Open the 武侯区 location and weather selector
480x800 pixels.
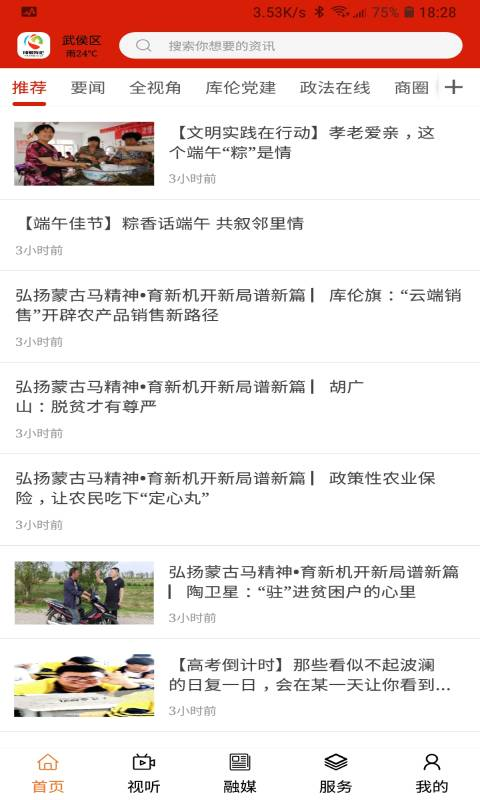pos(82,45)
